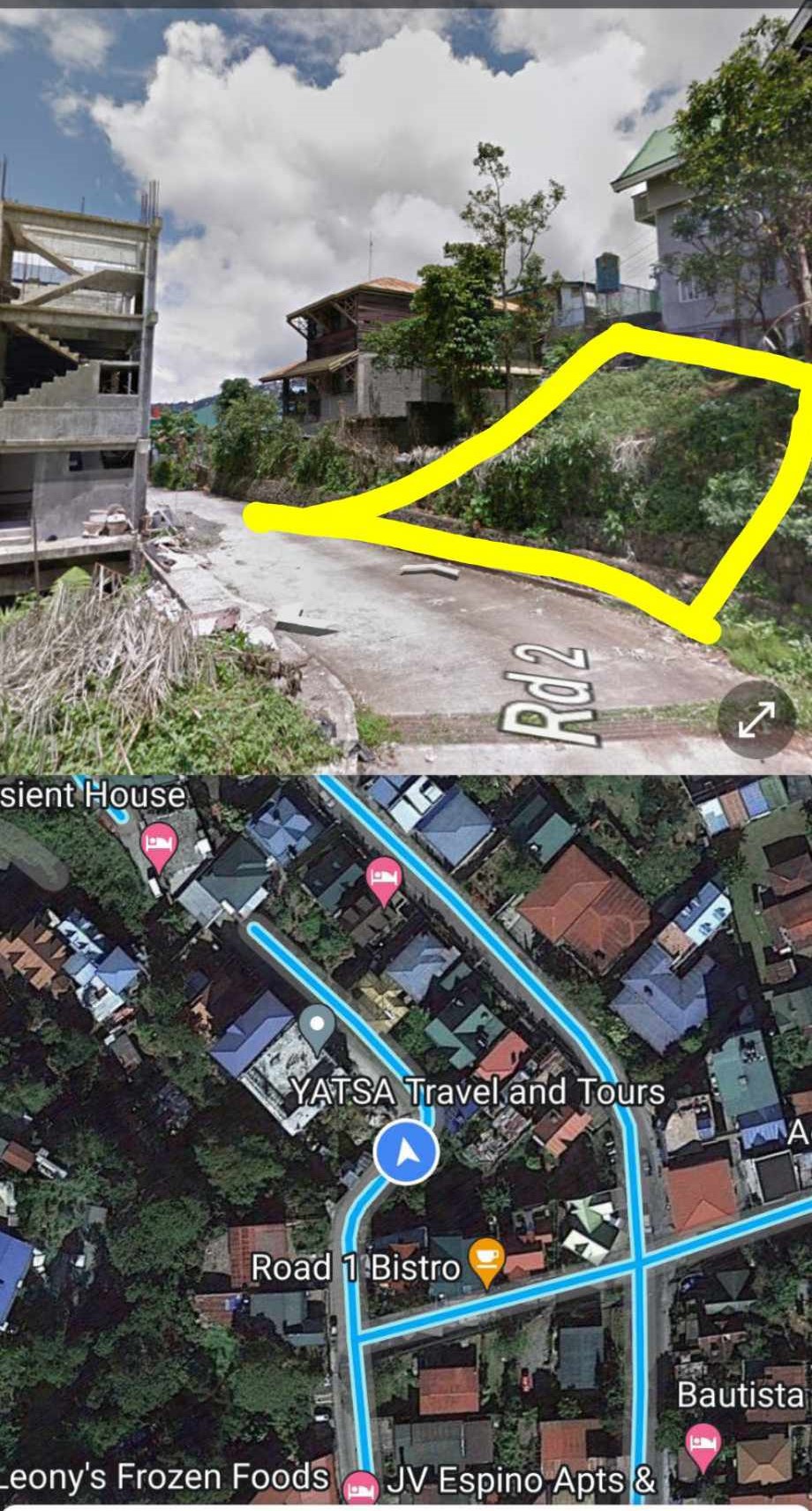Tap the blue street view position marker
Viewport: 812px width, 1511px height.
pyautogui.click(x=406, y=1152)
